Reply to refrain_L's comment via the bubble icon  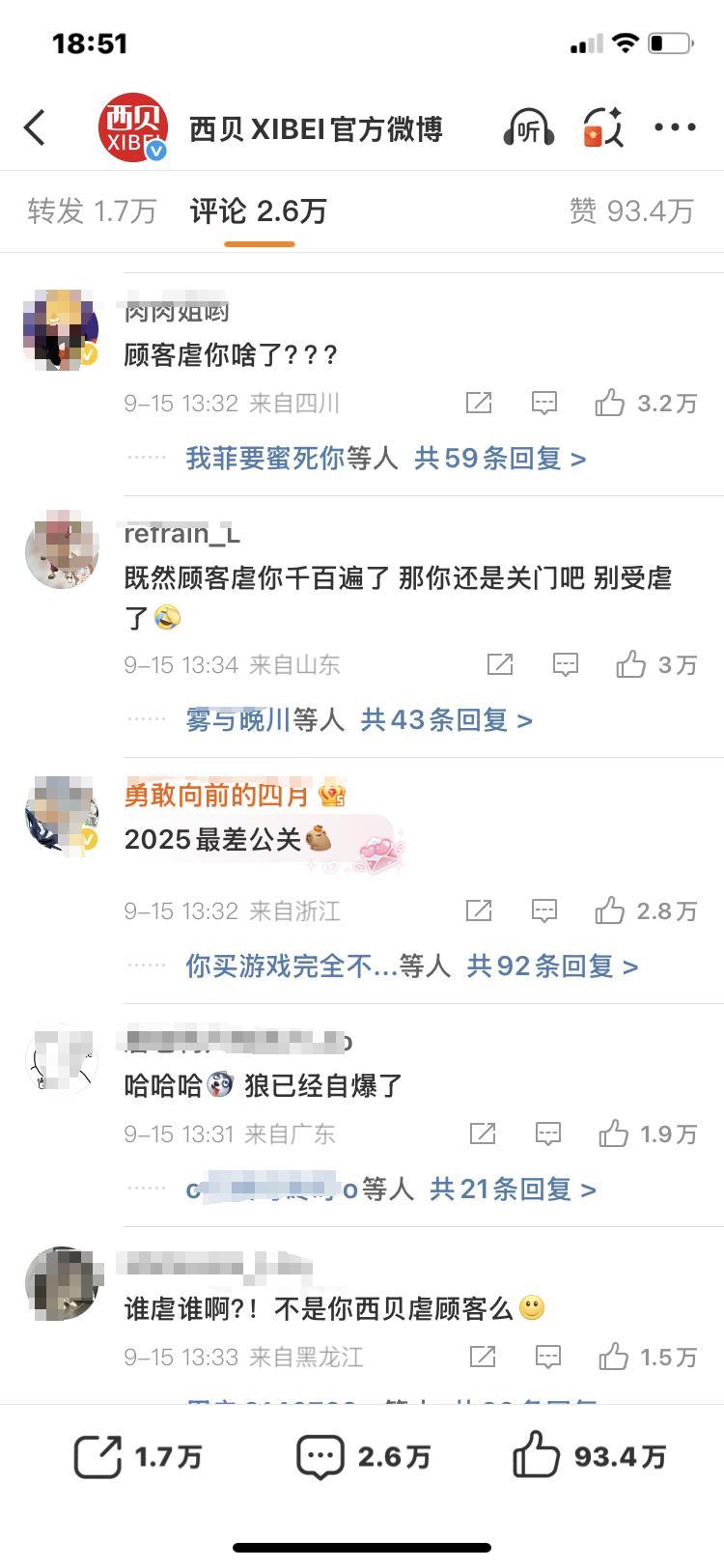566,664
